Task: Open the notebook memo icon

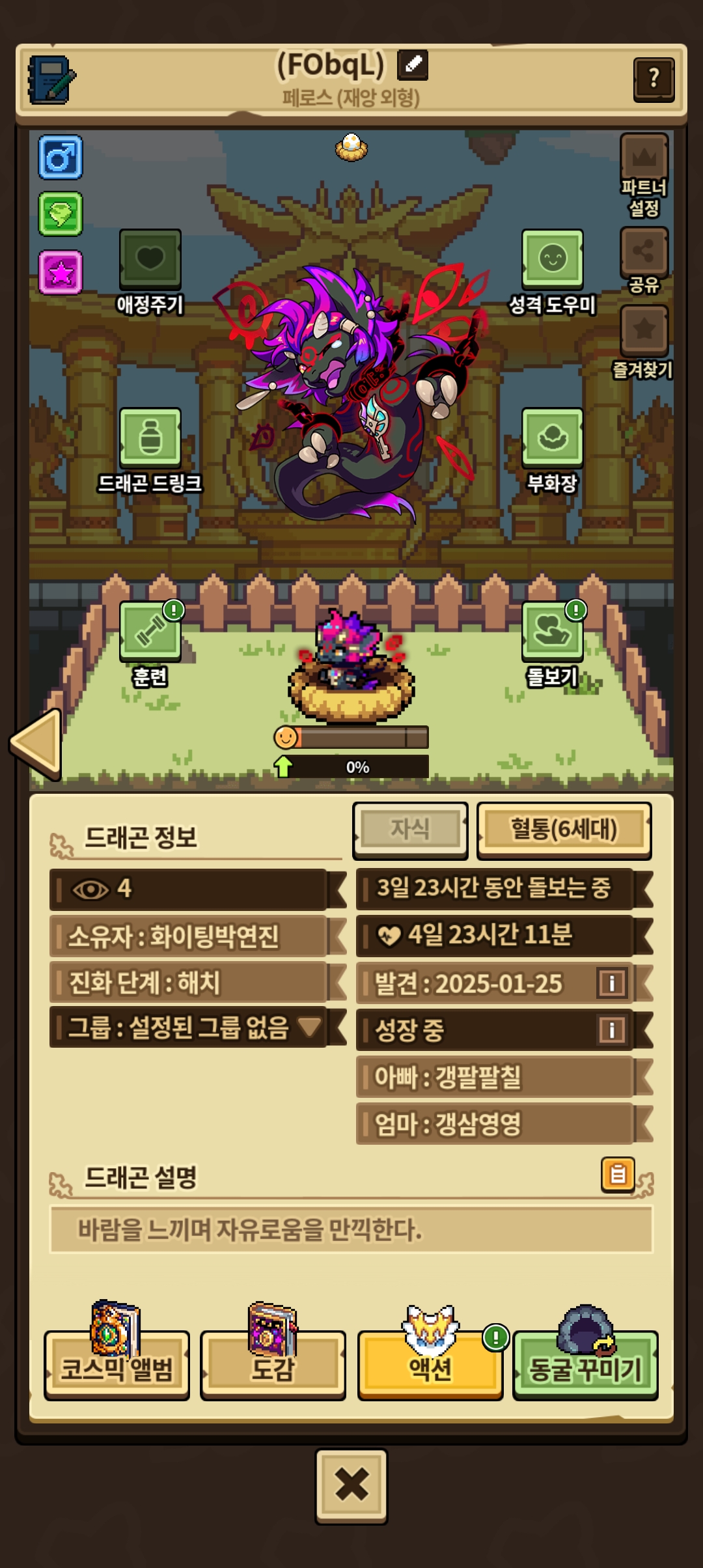Action: 52,79
